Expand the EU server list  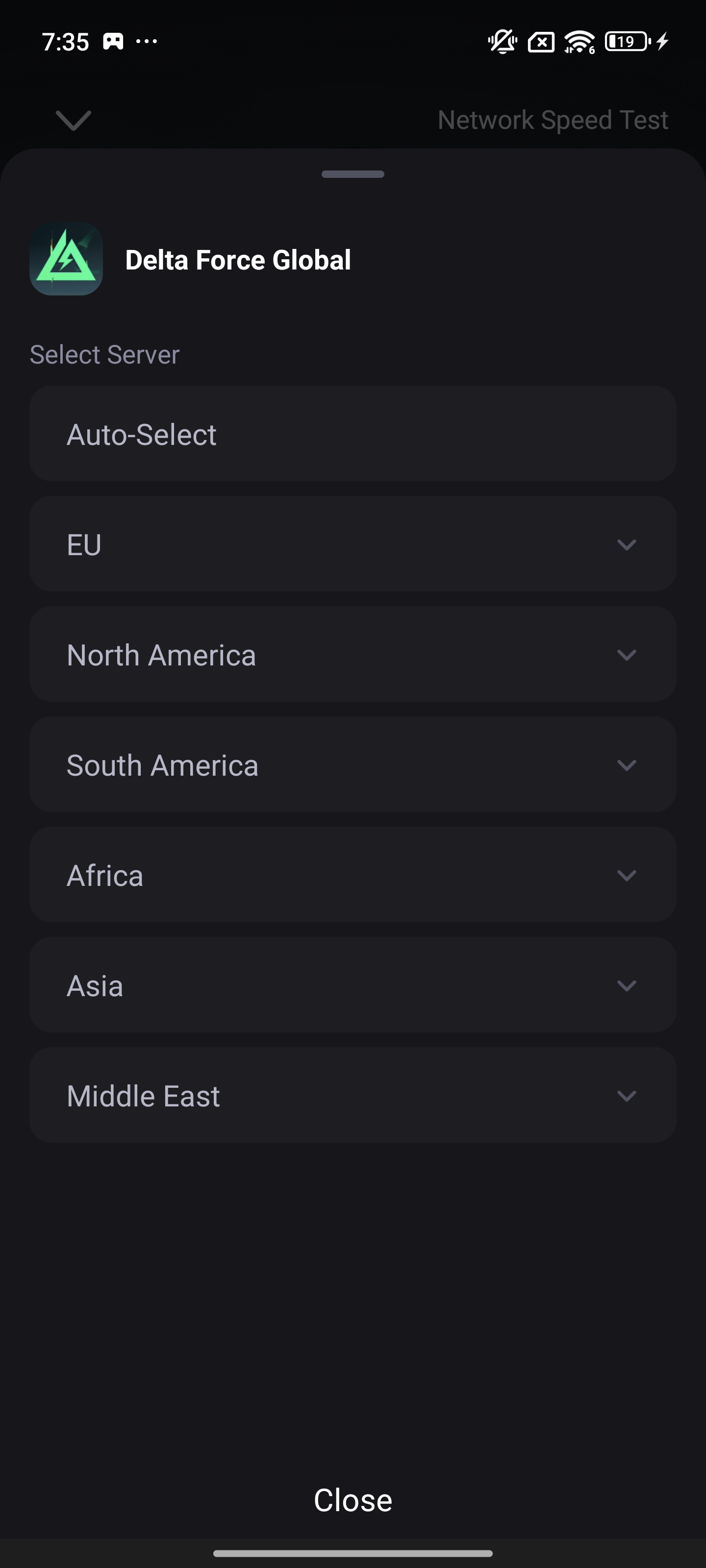click(x=353, y=544)
